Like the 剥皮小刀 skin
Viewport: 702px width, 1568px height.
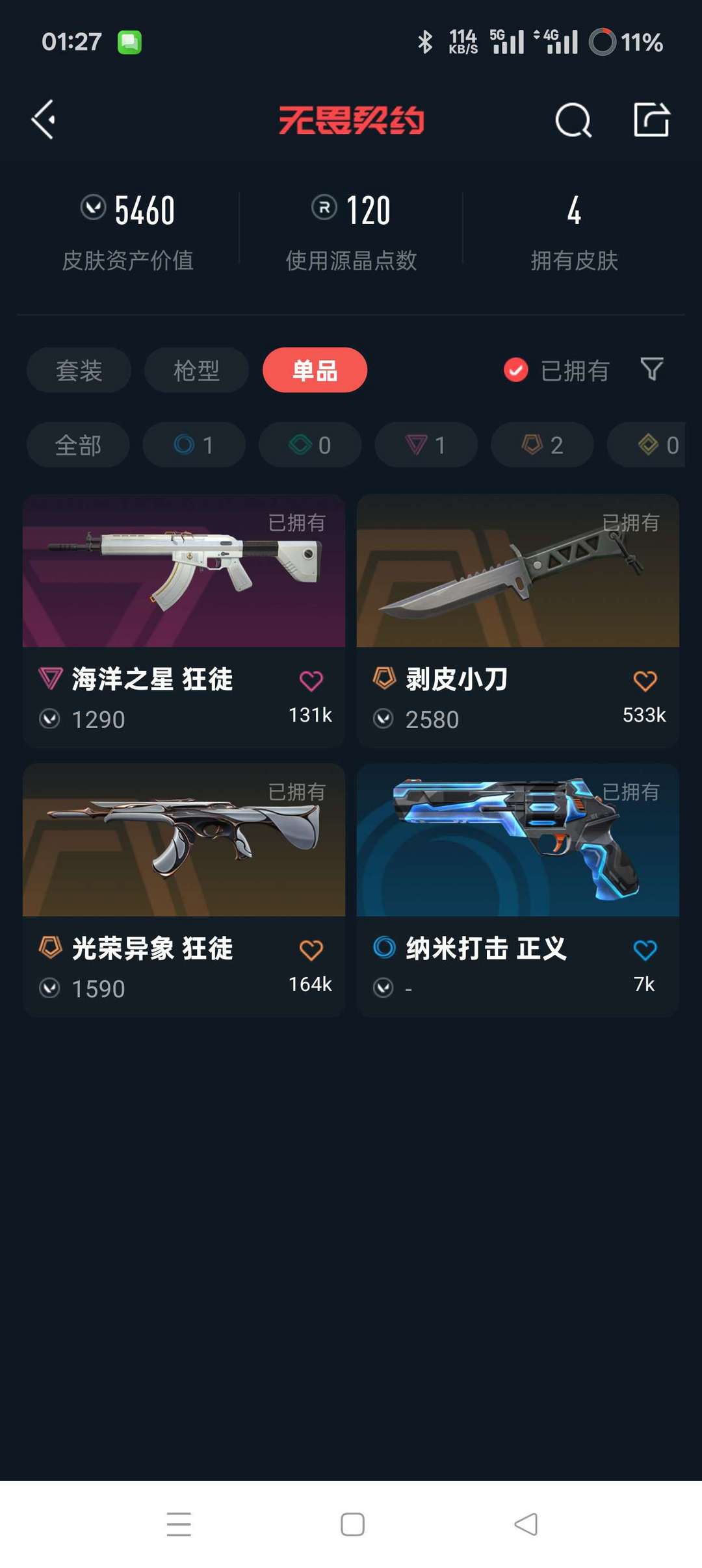[645, 681]
